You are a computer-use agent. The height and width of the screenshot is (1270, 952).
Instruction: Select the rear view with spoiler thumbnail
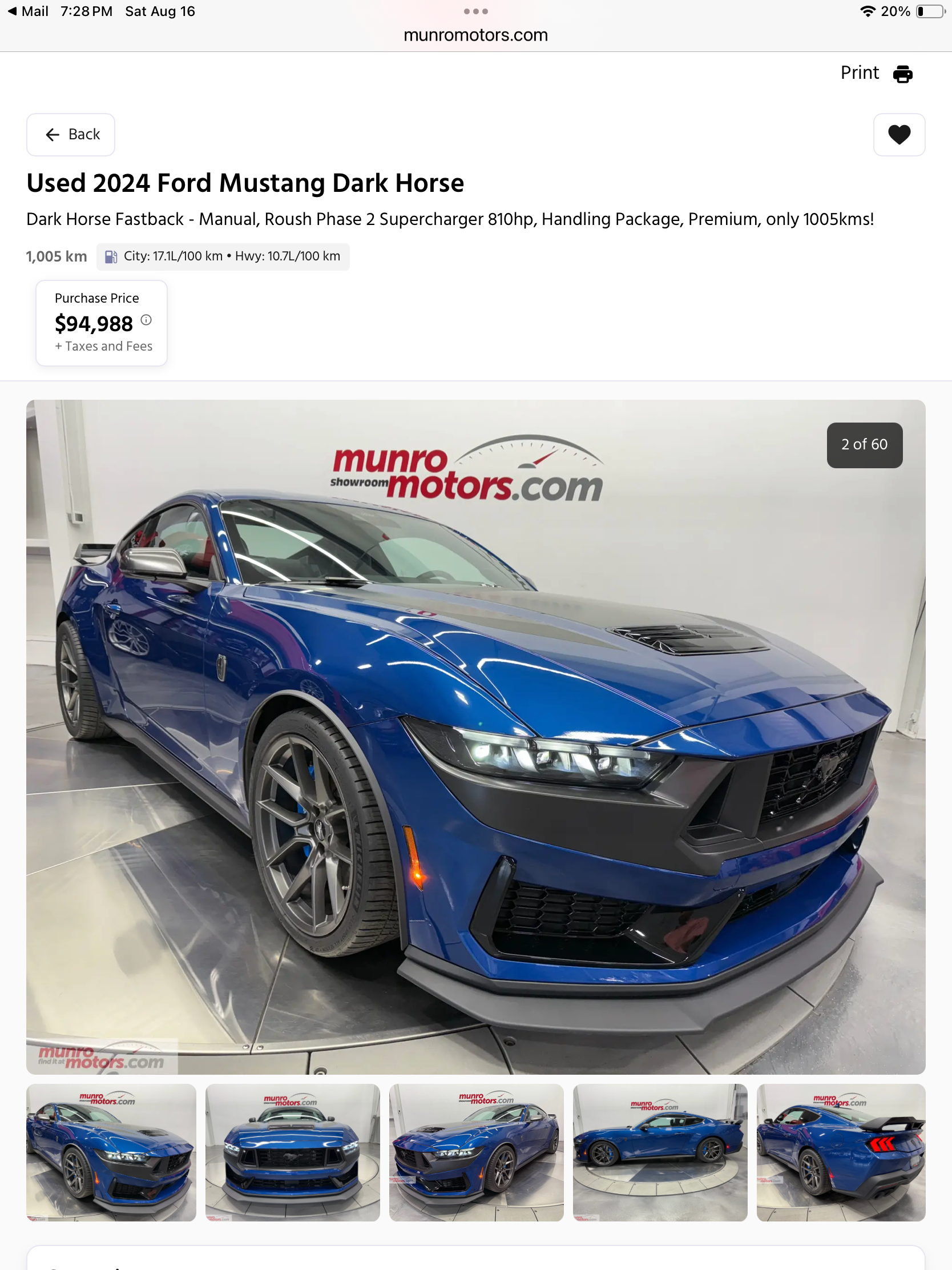[x=840, y=1152]
